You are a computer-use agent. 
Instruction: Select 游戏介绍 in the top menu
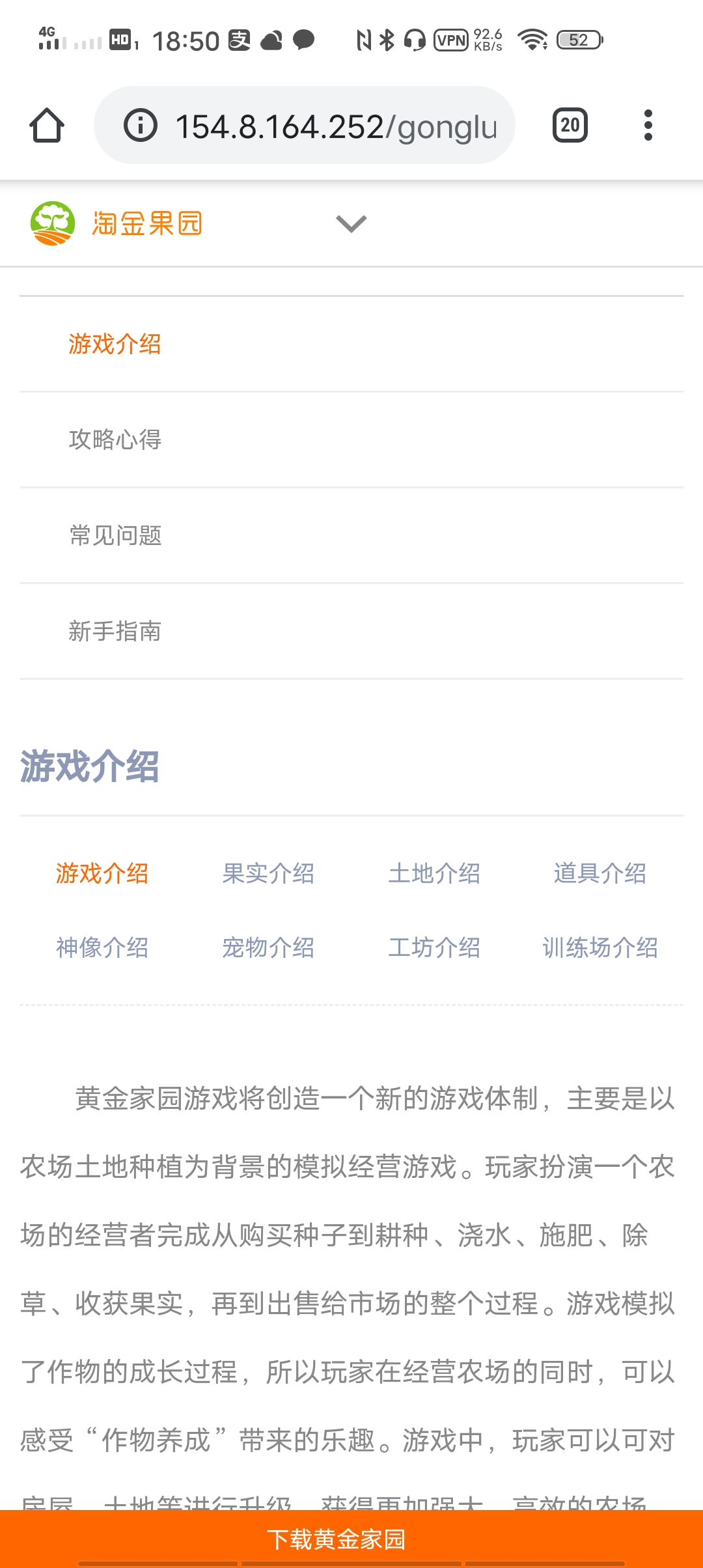(351, 344)
